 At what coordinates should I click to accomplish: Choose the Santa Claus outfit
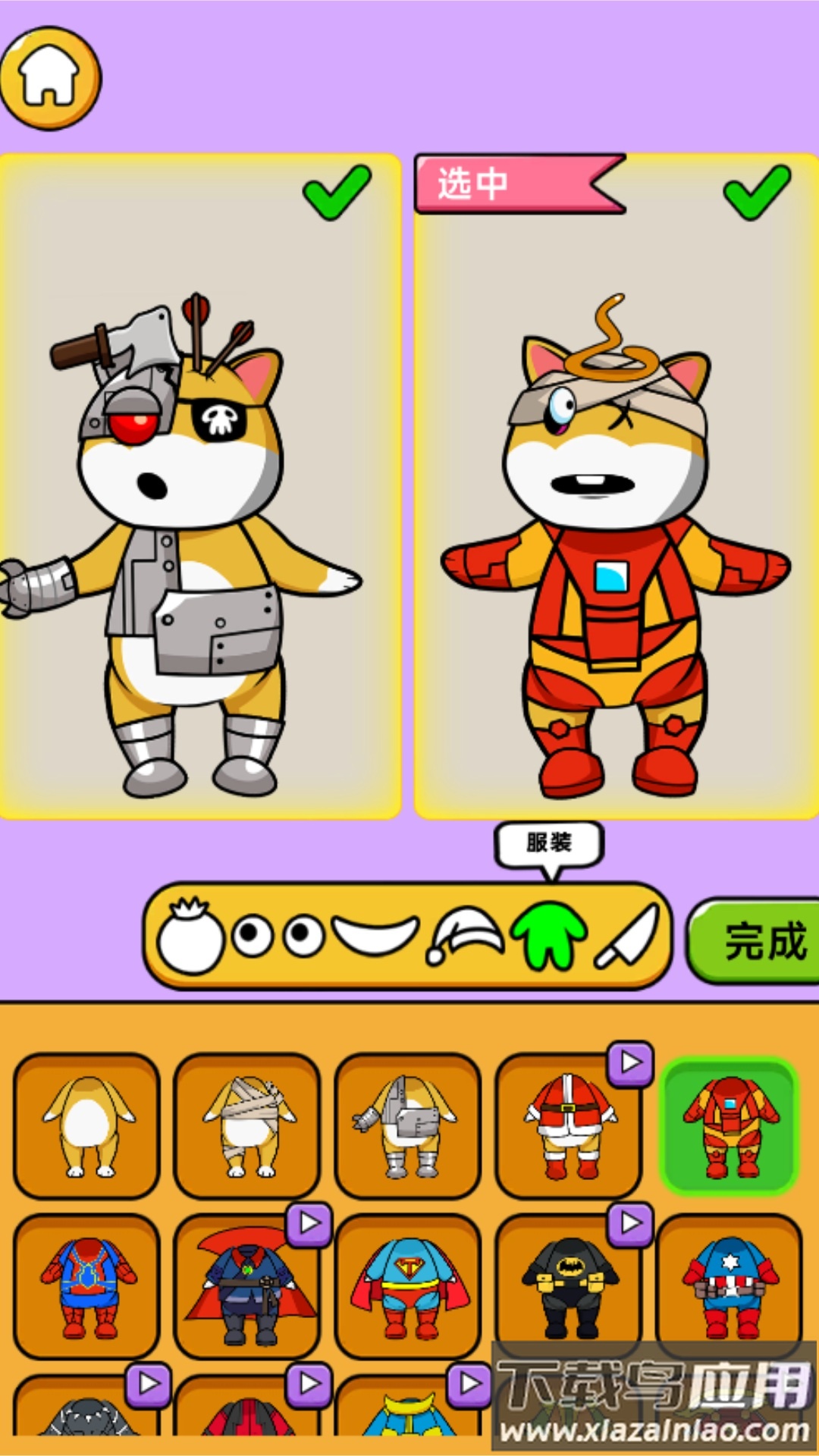pos(569,1126)
